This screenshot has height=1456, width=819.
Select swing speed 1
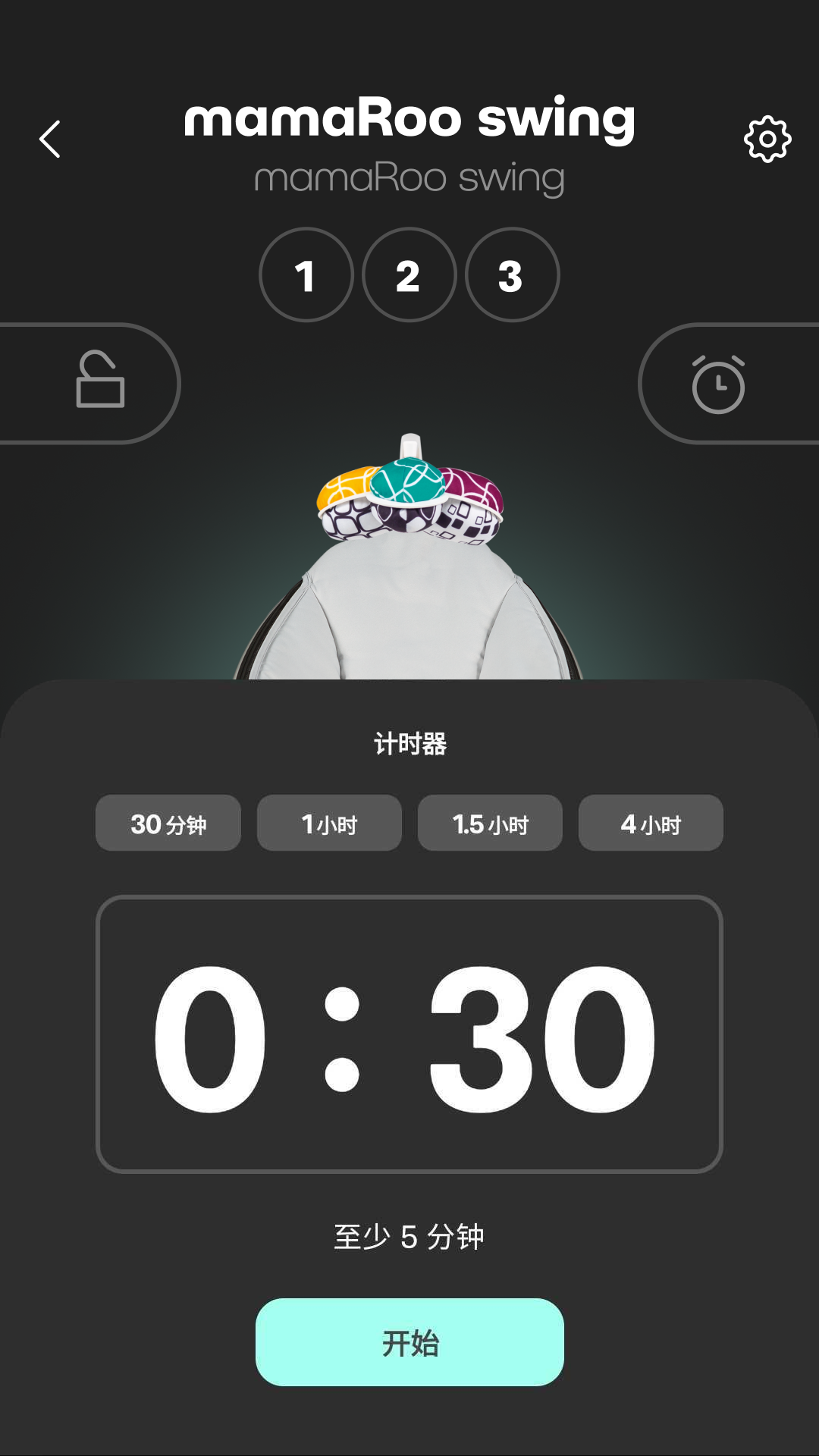click(306, 276)
